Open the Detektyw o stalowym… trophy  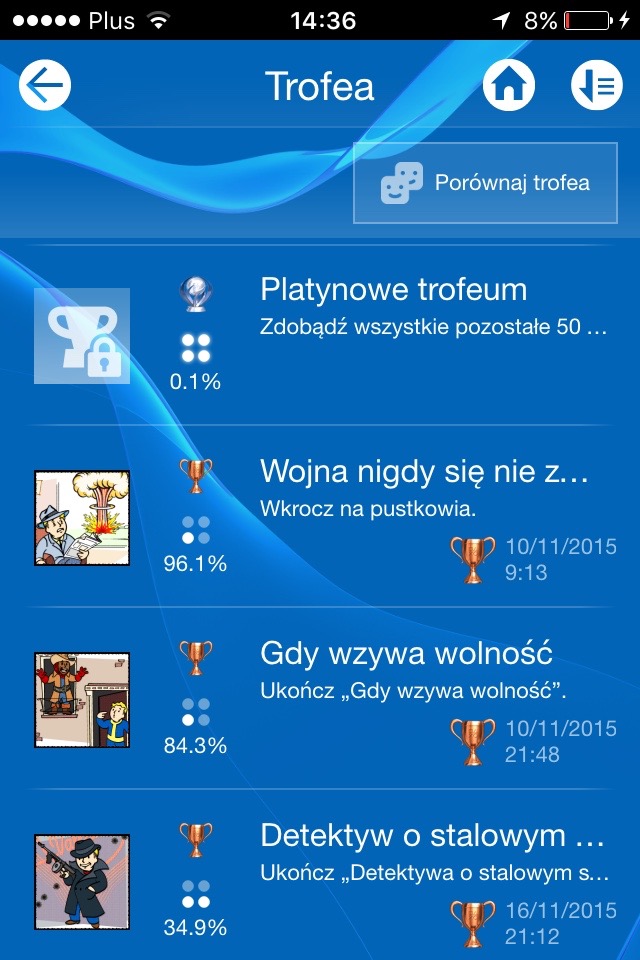pos(426,836)
